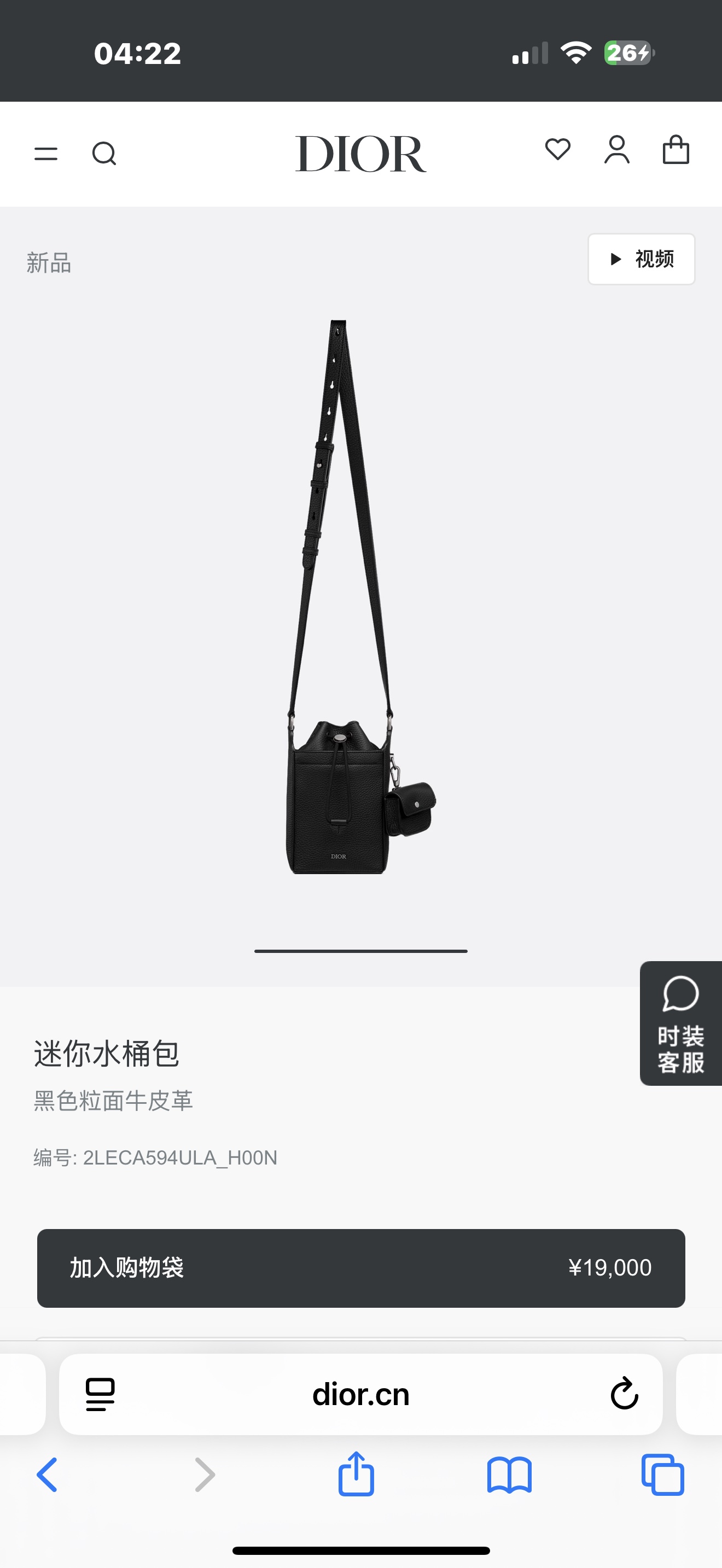Add the bag with 加入购物袋
722x1568 pixels.
click(361, 1268)
